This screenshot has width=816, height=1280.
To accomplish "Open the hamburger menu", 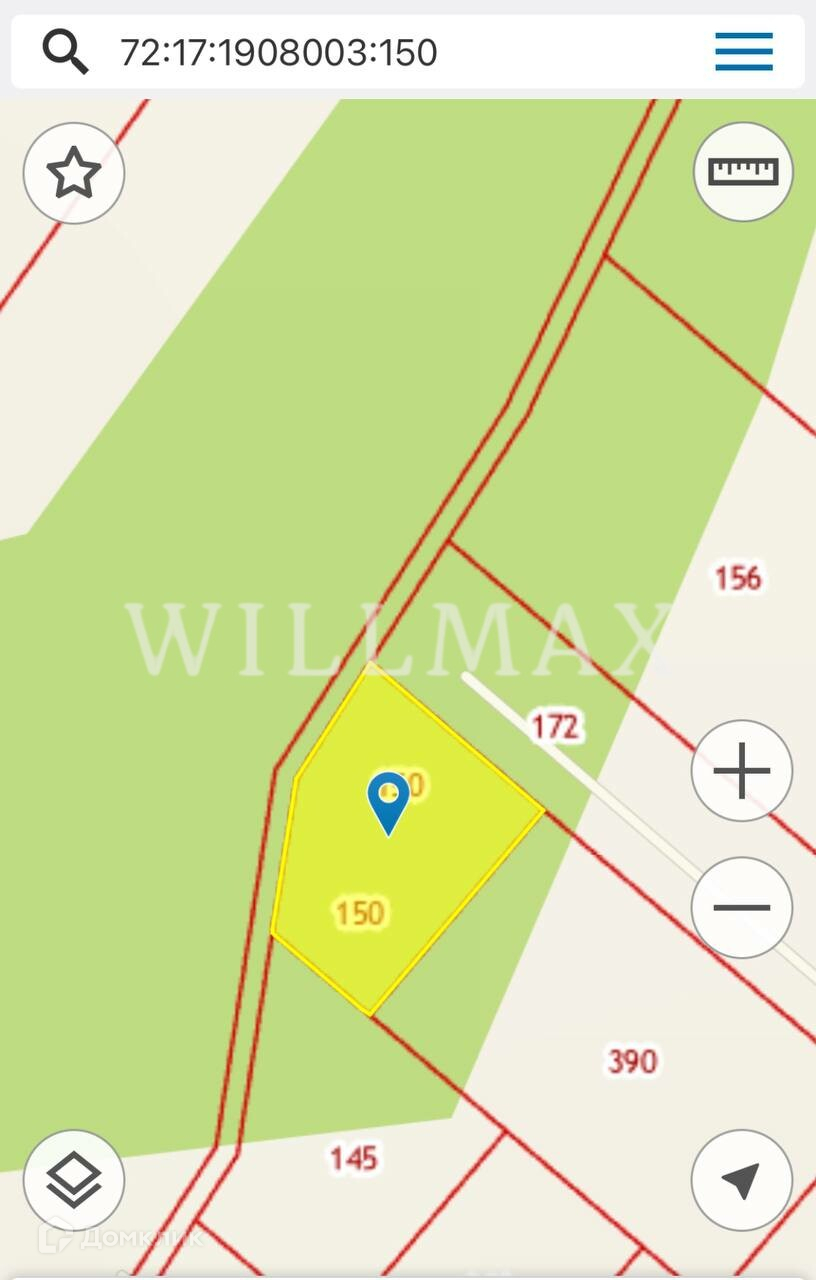I will pyautogui.click(x=744, y=52).
